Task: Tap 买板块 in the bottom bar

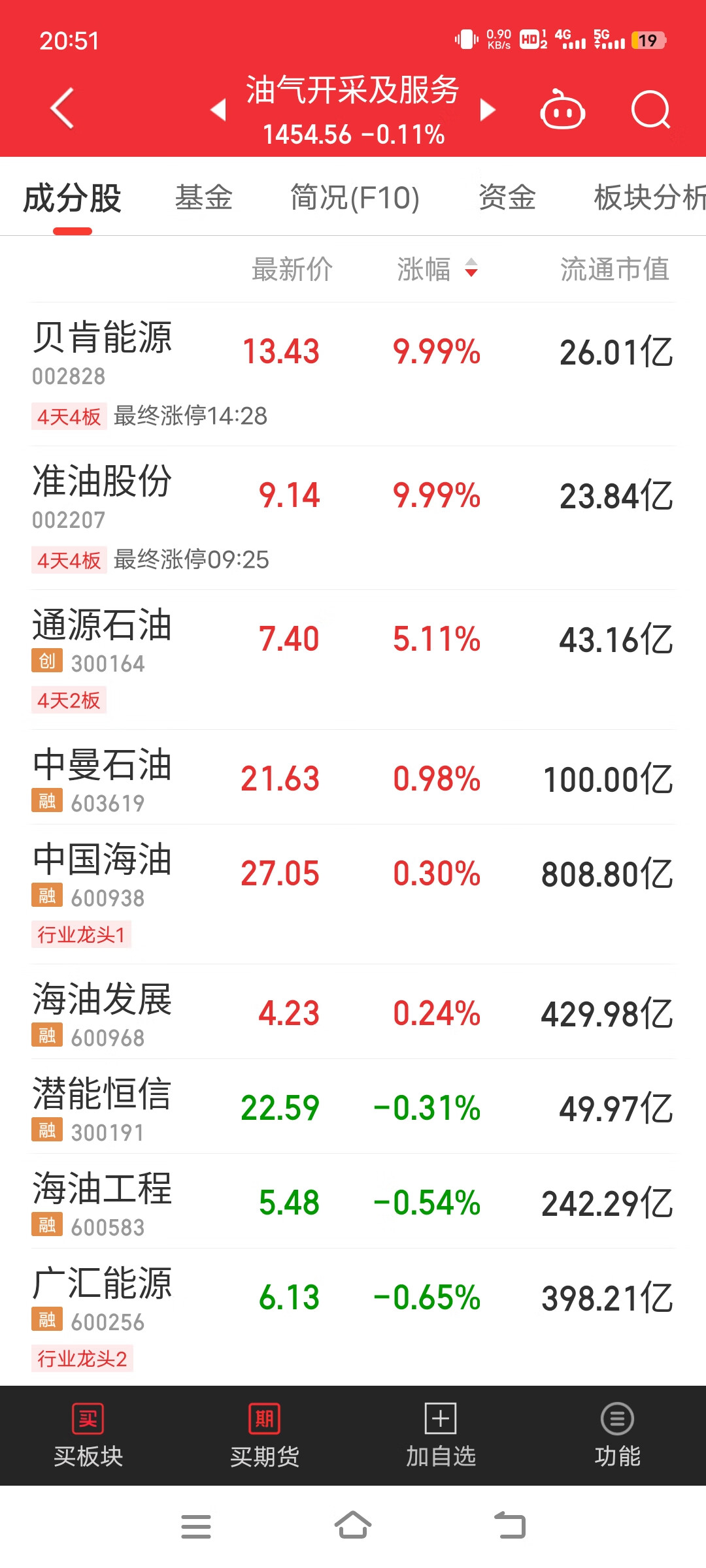Action: (88, 1435)
